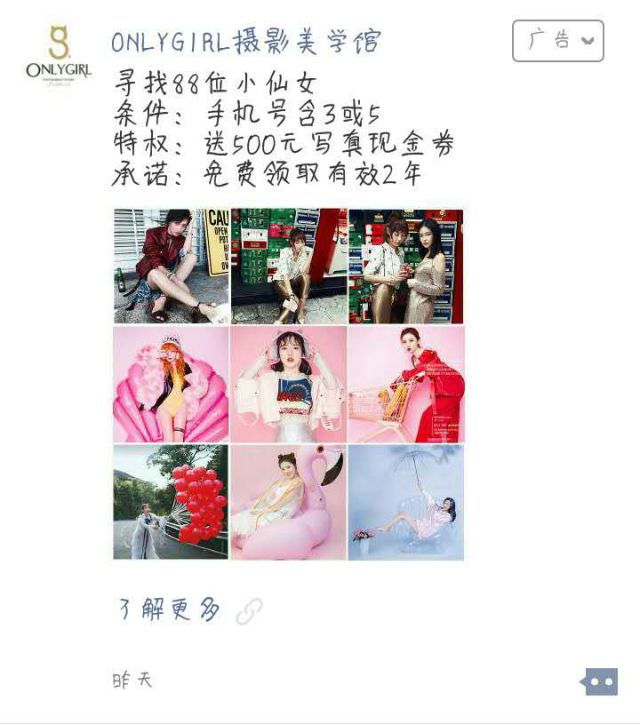View the shopping cart photo
This screenshot has height=725, width=640.
[406, 384]
